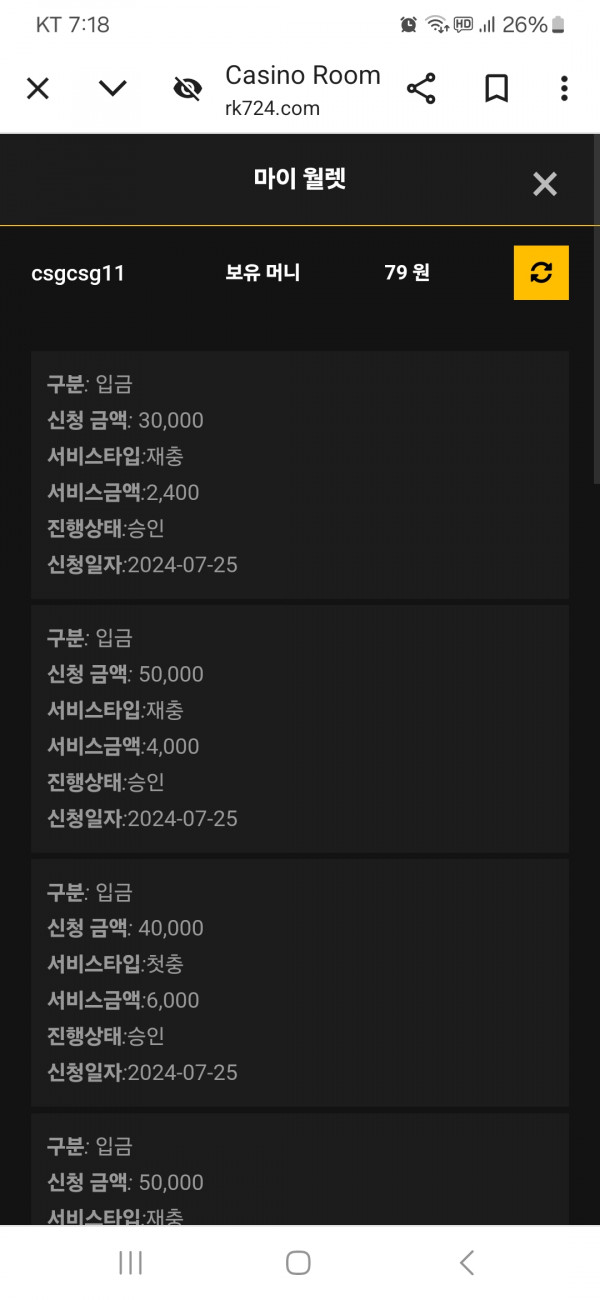
Task: Go back with the system back button
Action: click(x=467, y=1262)
